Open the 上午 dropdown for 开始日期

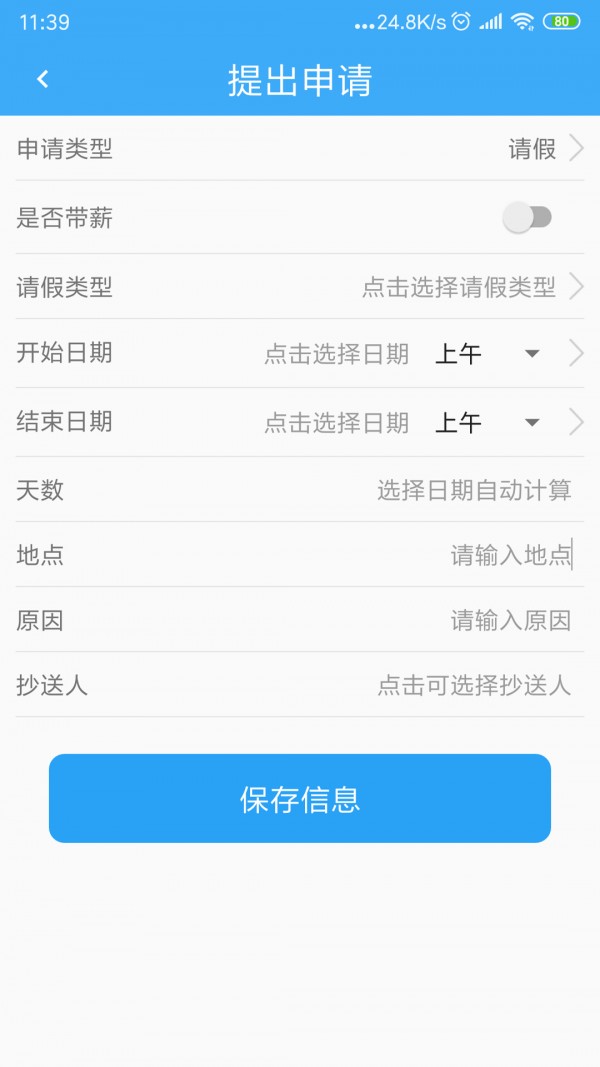pos(487,354)
